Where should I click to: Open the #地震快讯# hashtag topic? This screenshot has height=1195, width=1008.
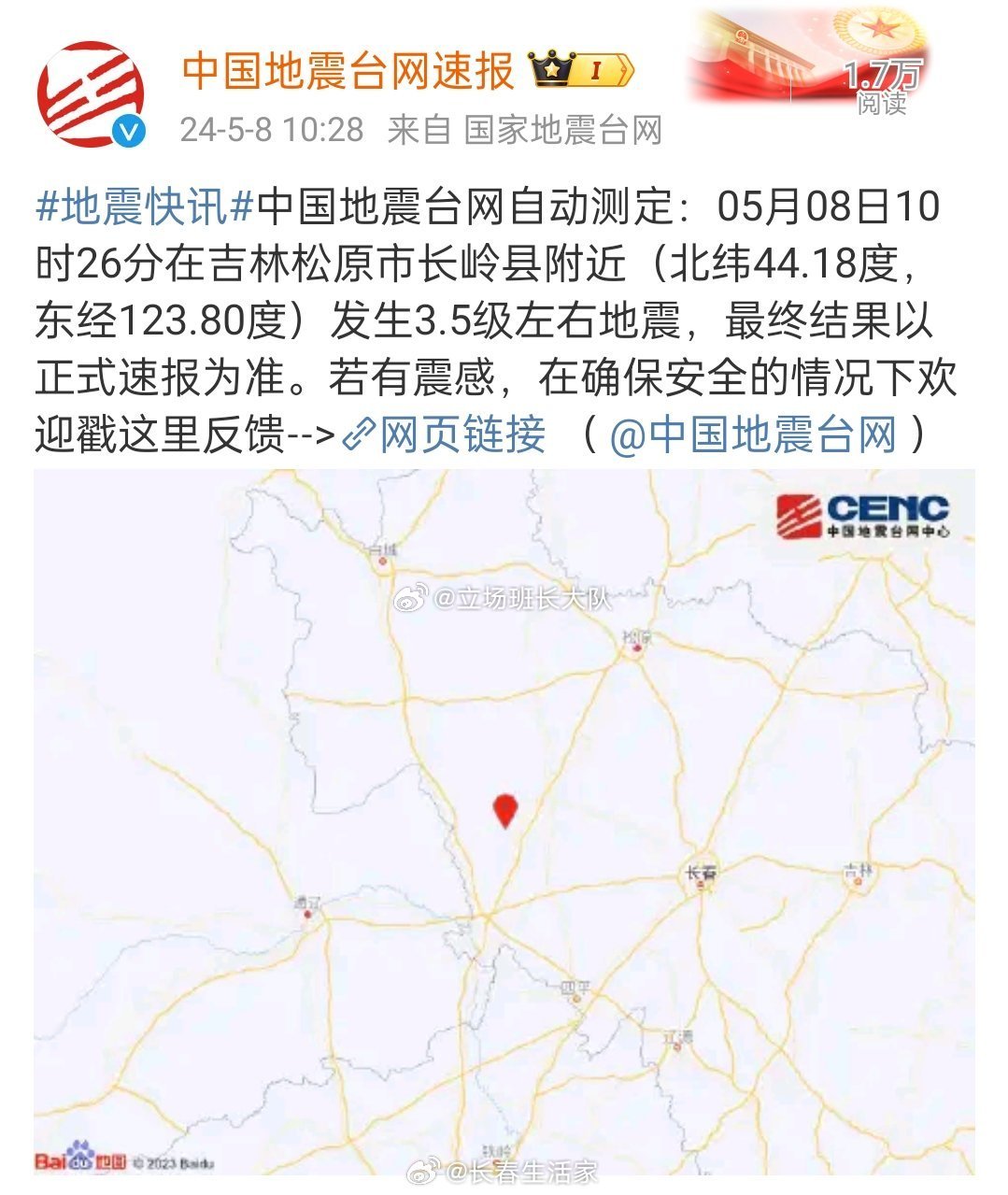click(145, 206)
